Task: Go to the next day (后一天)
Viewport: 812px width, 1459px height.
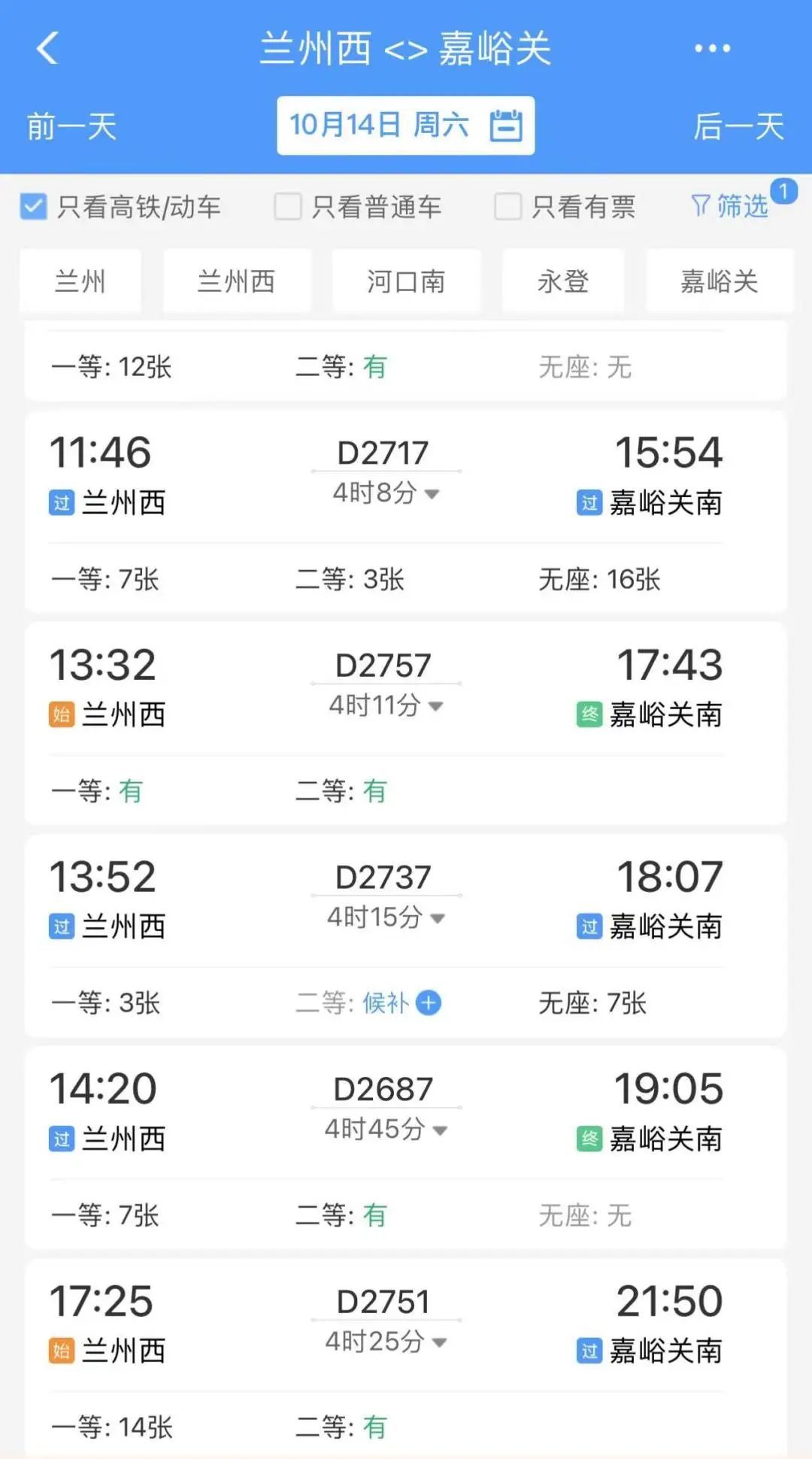Action: point(738,126)
